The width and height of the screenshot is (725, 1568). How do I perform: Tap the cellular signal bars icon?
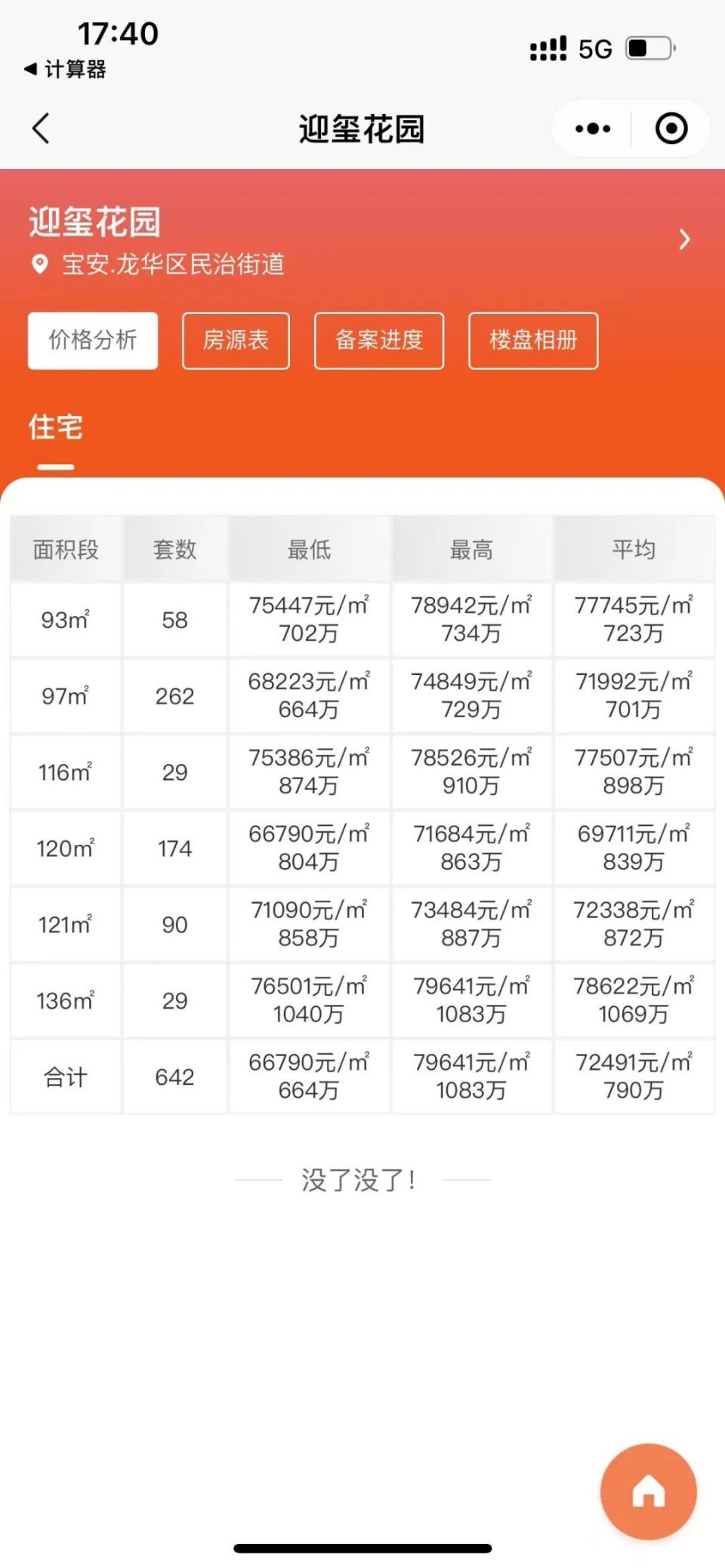click(549, 48)
